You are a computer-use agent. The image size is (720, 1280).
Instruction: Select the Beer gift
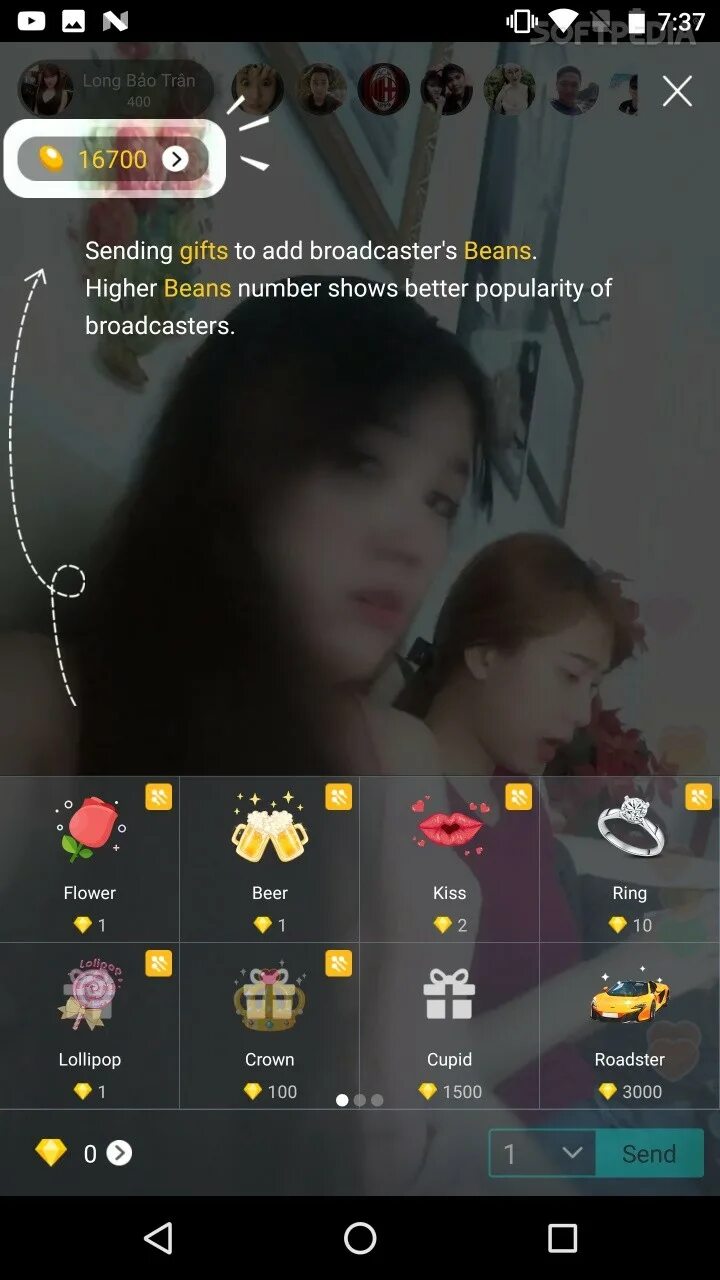[269, 859]
